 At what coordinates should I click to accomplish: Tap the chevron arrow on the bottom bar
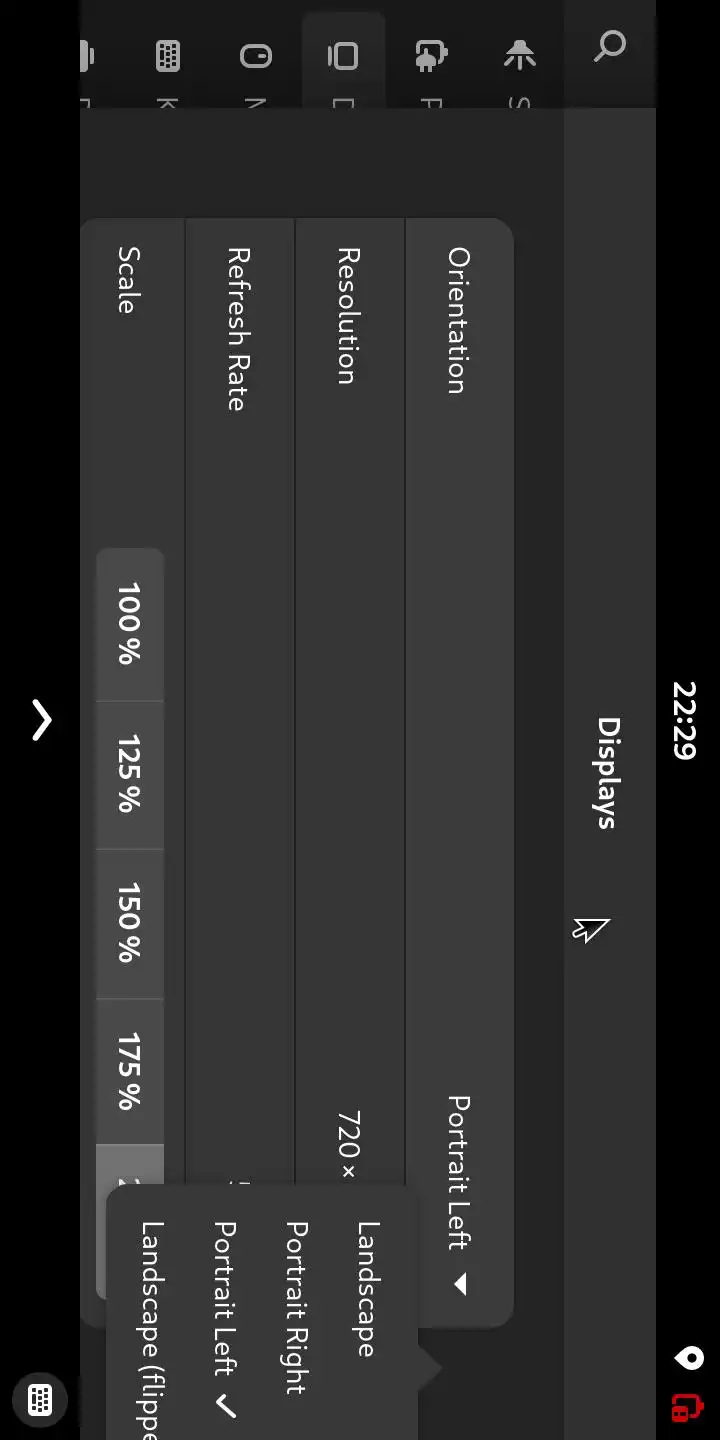pos(41,720)
